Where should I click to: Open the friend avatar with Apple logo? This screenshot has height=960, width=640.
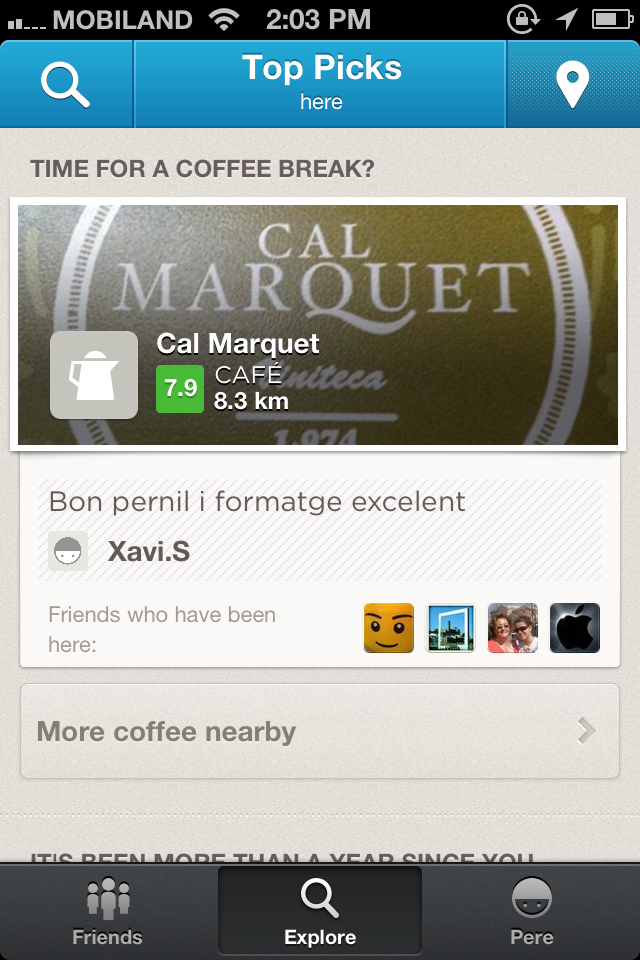pyautogui.click(x=575, y=628)
